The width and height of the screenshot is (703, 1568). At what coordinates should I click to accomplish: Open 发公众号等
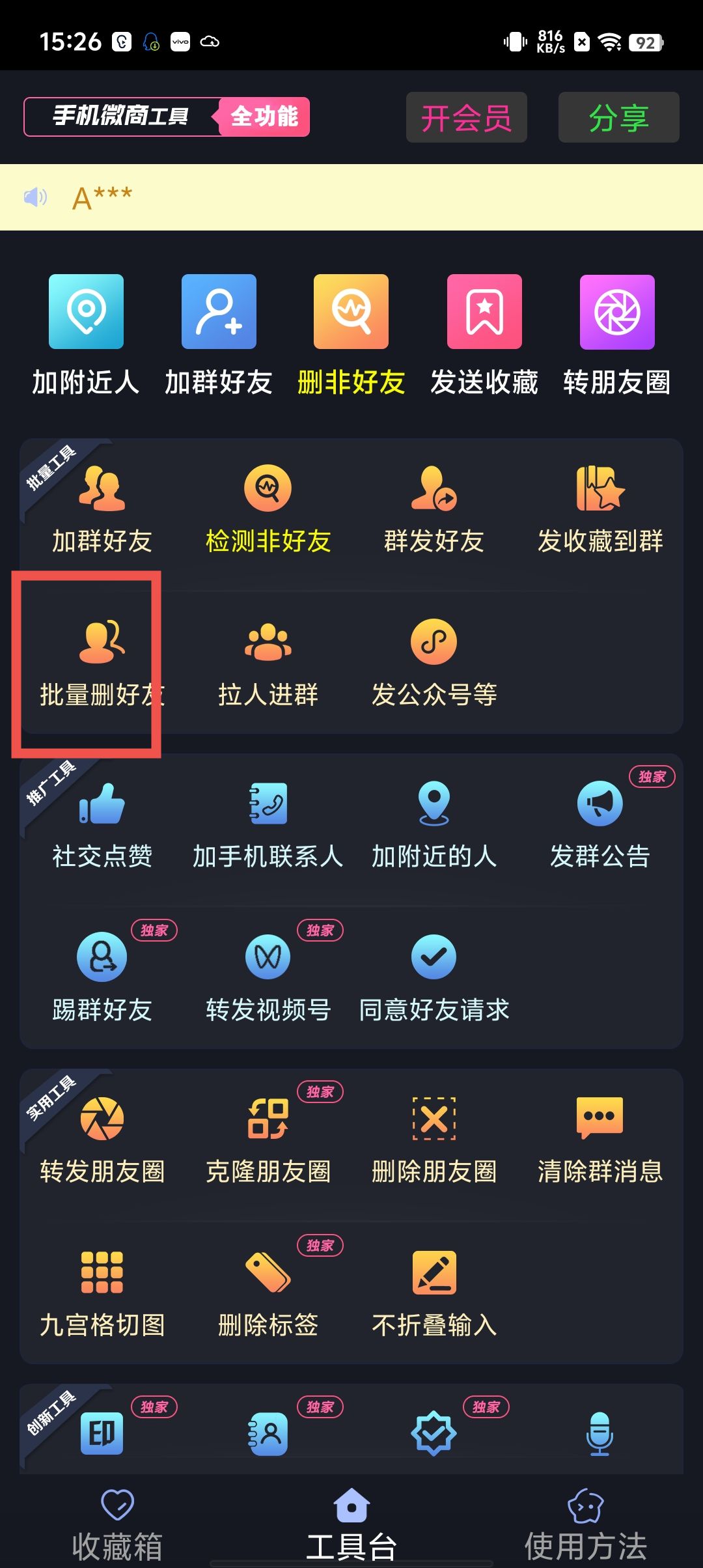[x=434, y=664]
